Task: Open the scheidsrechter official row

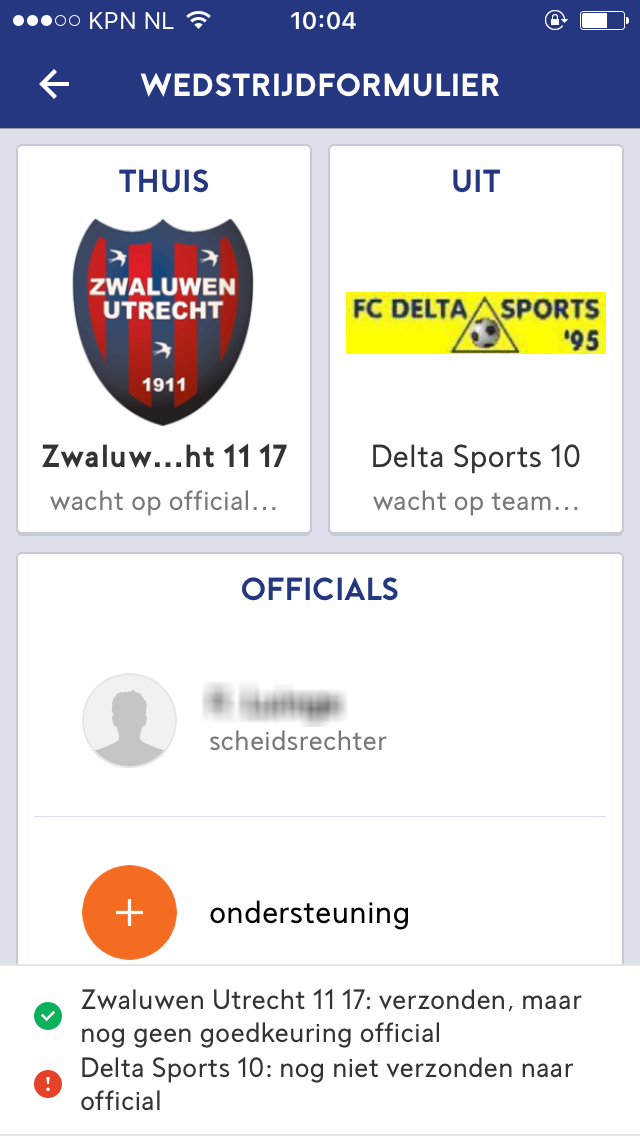Action: tap(320, 720)
